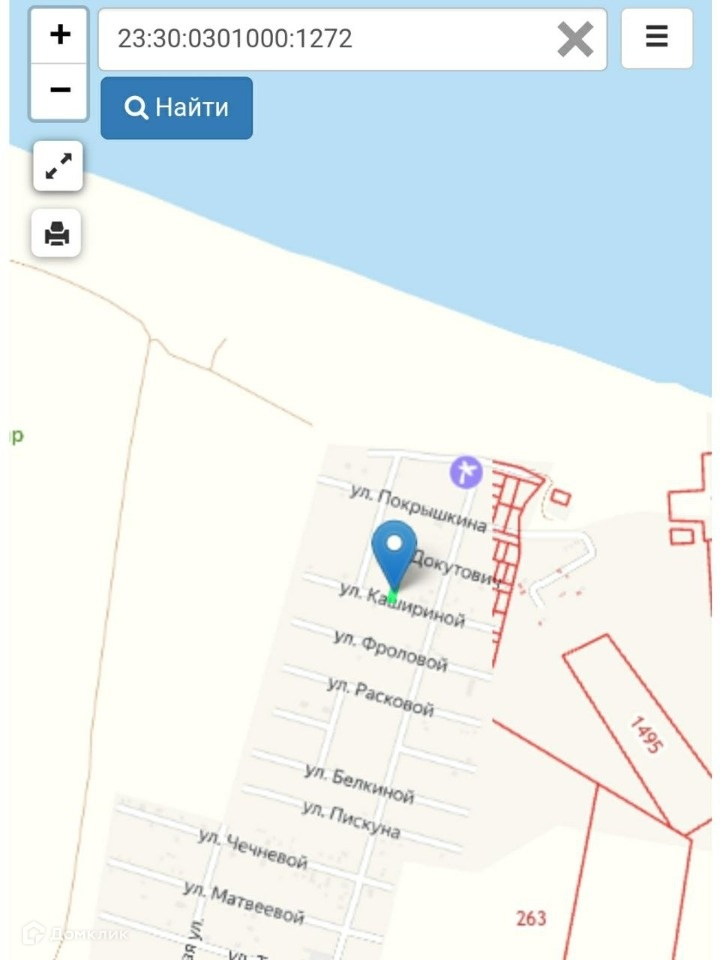Zoom in on the map
This screenshot has width=720, height=960.
60,35
